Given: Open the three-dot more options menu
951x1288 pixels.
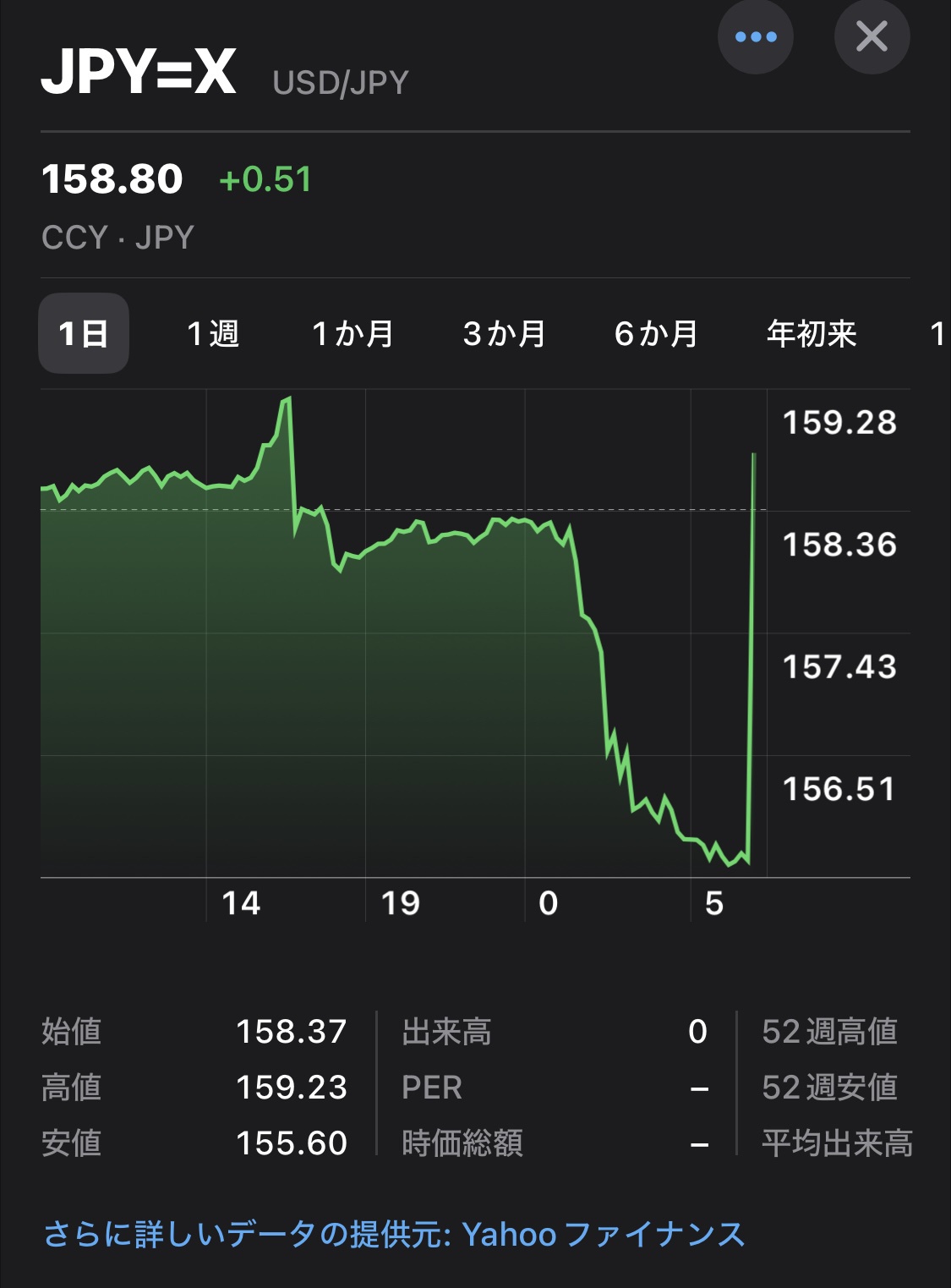Looking at the screenshot, I should [x=755, y=37].
